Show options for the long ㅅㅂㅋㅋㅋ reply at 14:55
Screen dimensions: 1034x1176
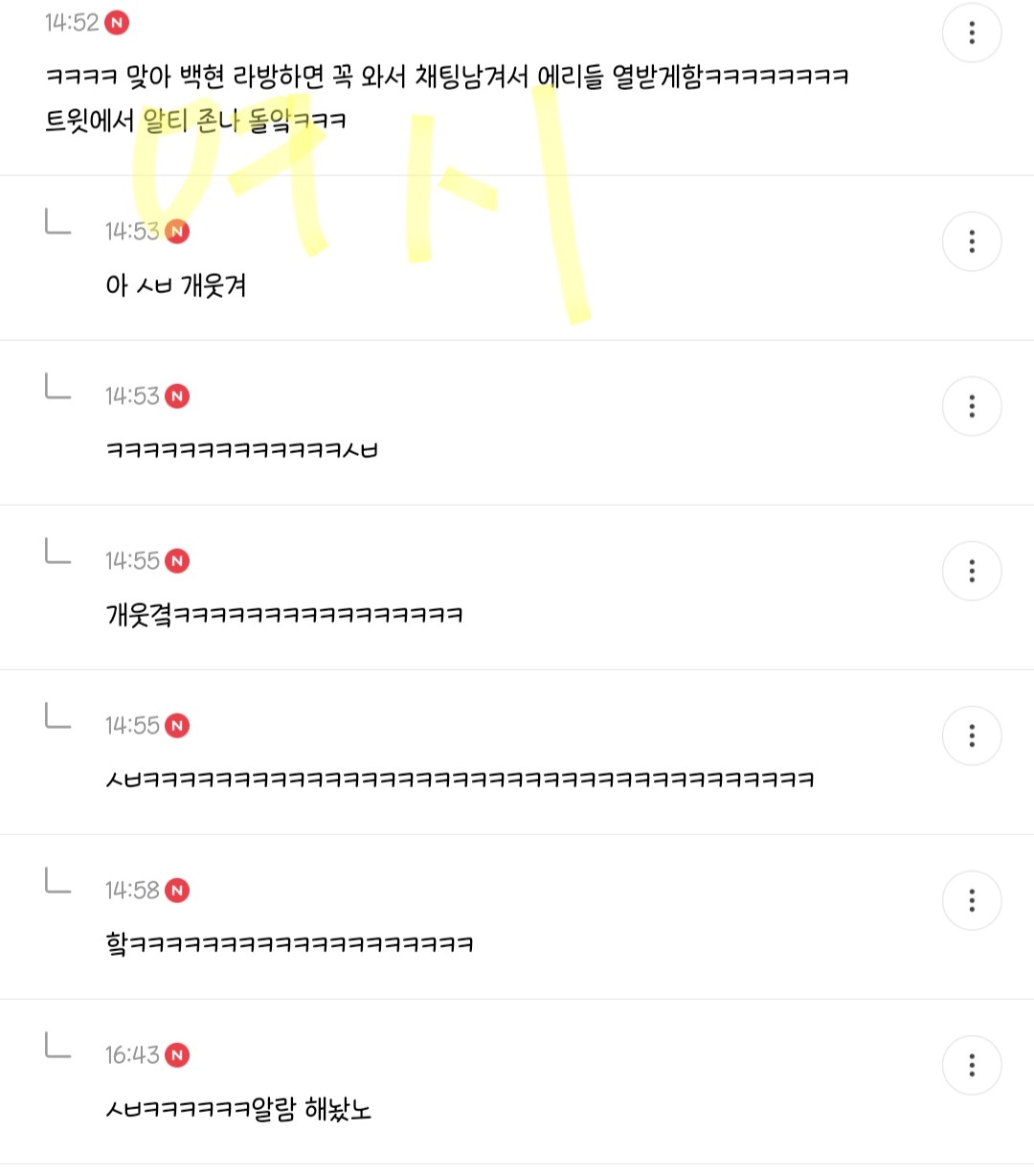(x=972, y=735)
